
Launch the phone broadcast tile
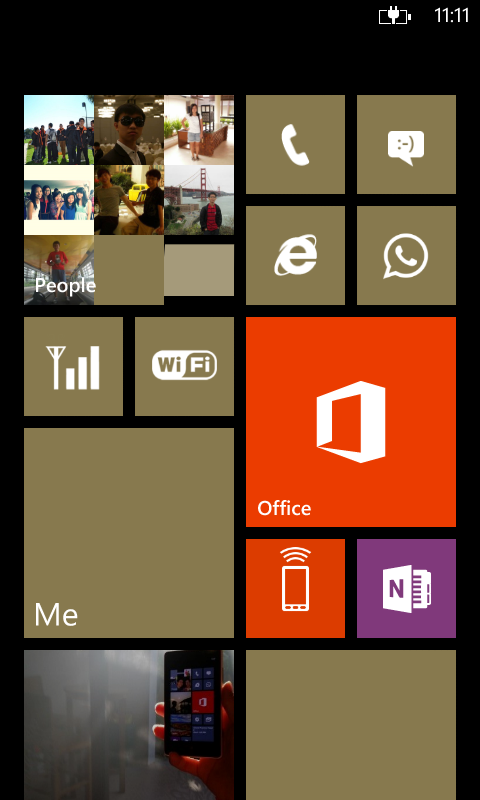coord(295,588)
